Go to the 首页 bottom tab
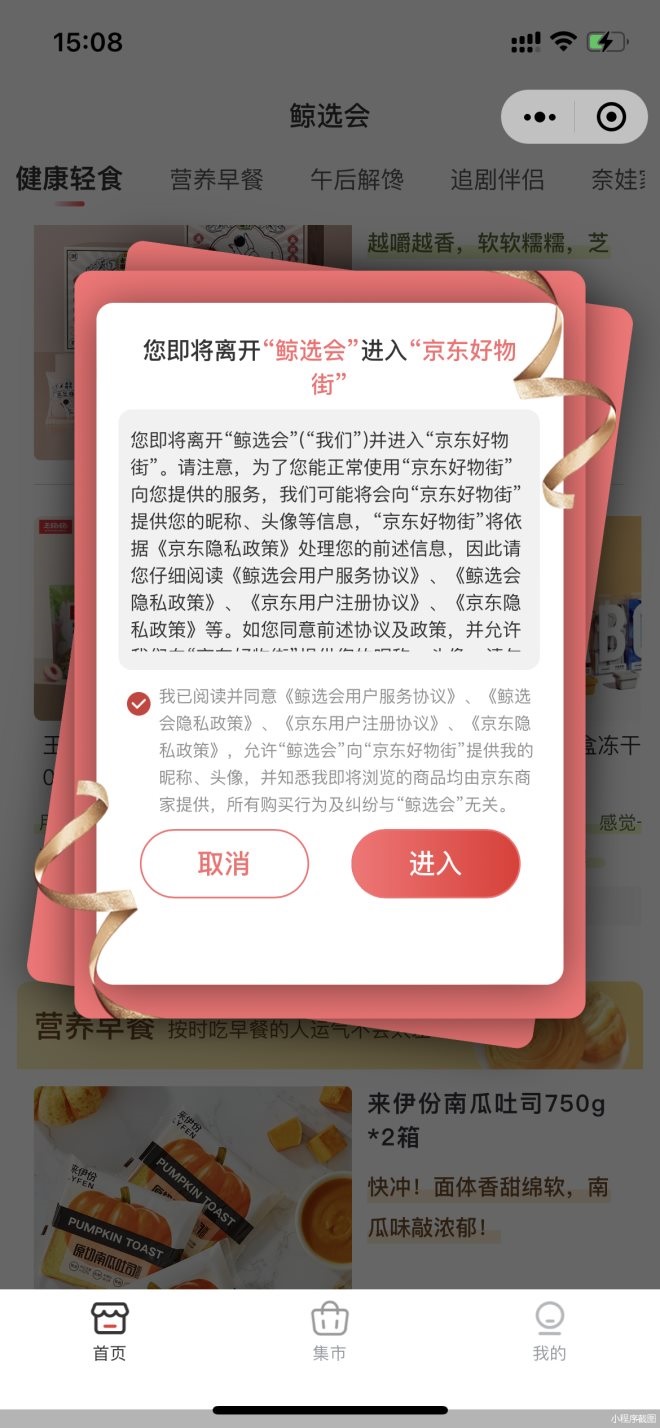The width and height of the screenshot is (660, 1428). [110, 1332]
